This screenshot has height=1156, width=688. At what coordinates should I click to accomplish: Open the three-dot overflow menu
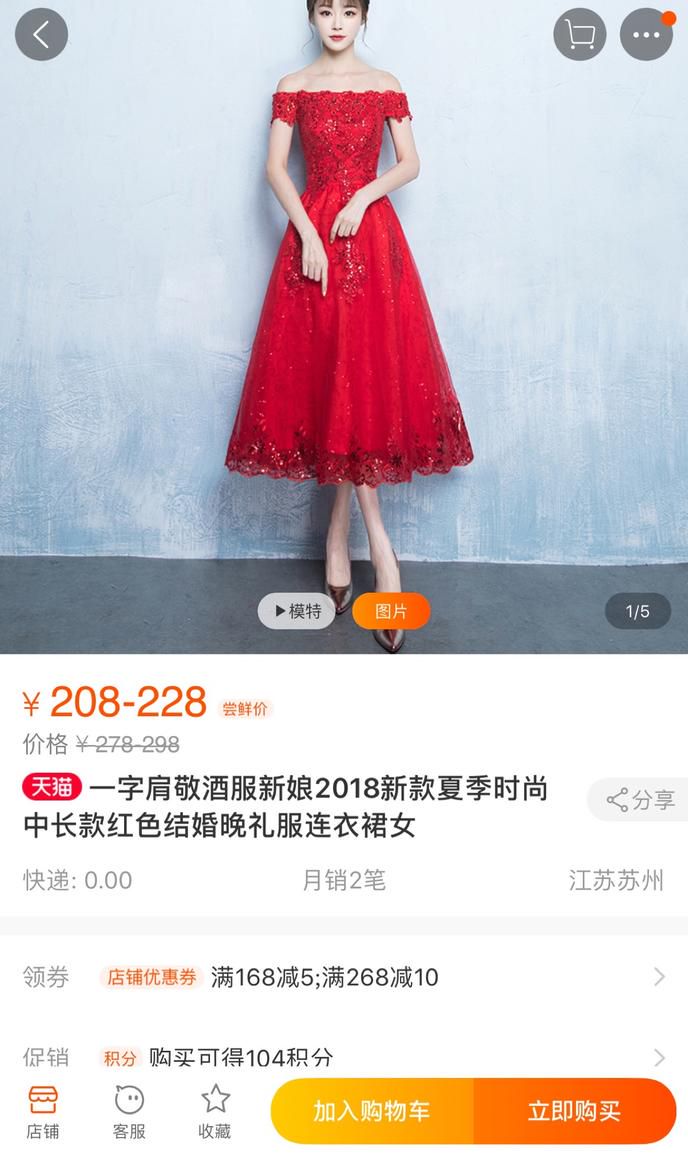click(x=647, y=34)
